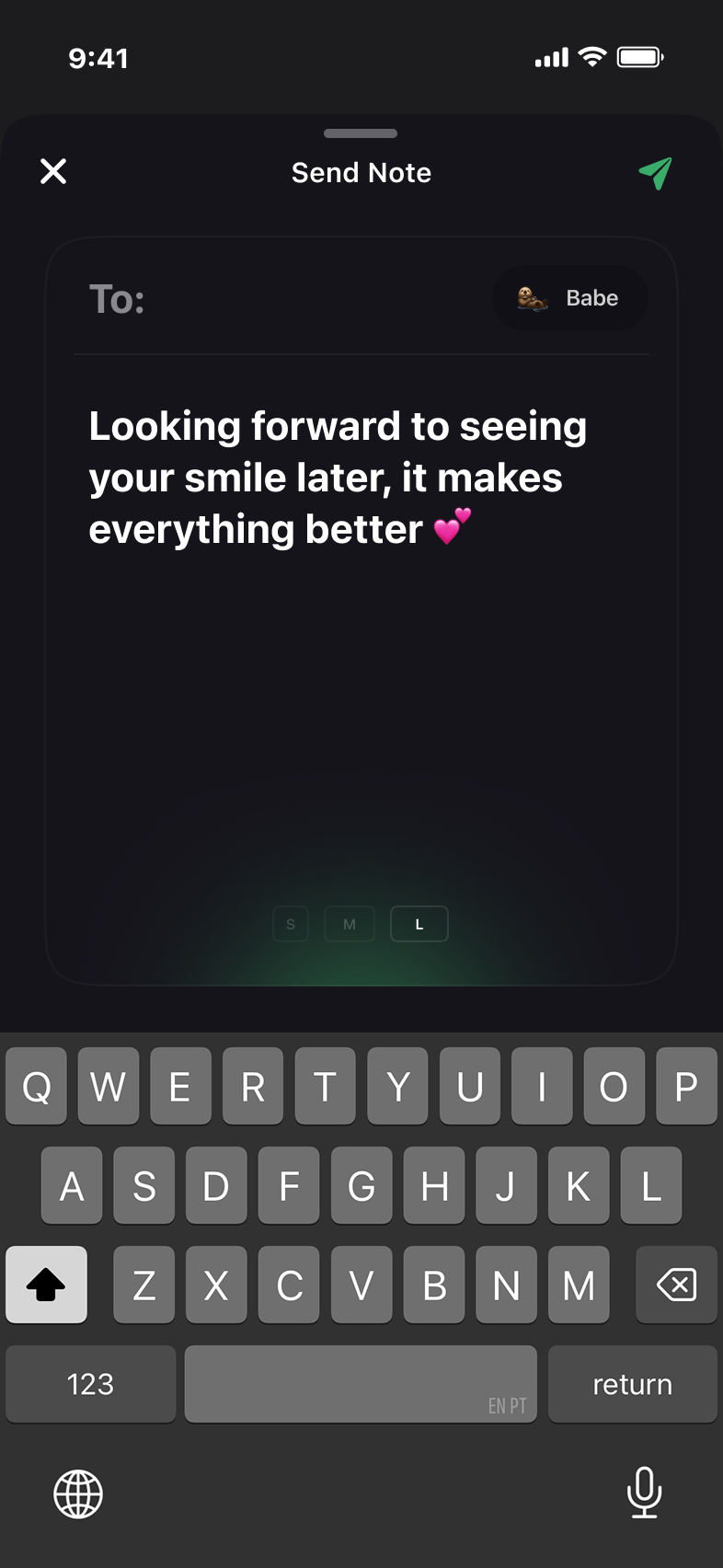The image size is (723, 1568).
Task: Change the recipient Babe chip
Action: pyautogui.click(x=570, y=298)
